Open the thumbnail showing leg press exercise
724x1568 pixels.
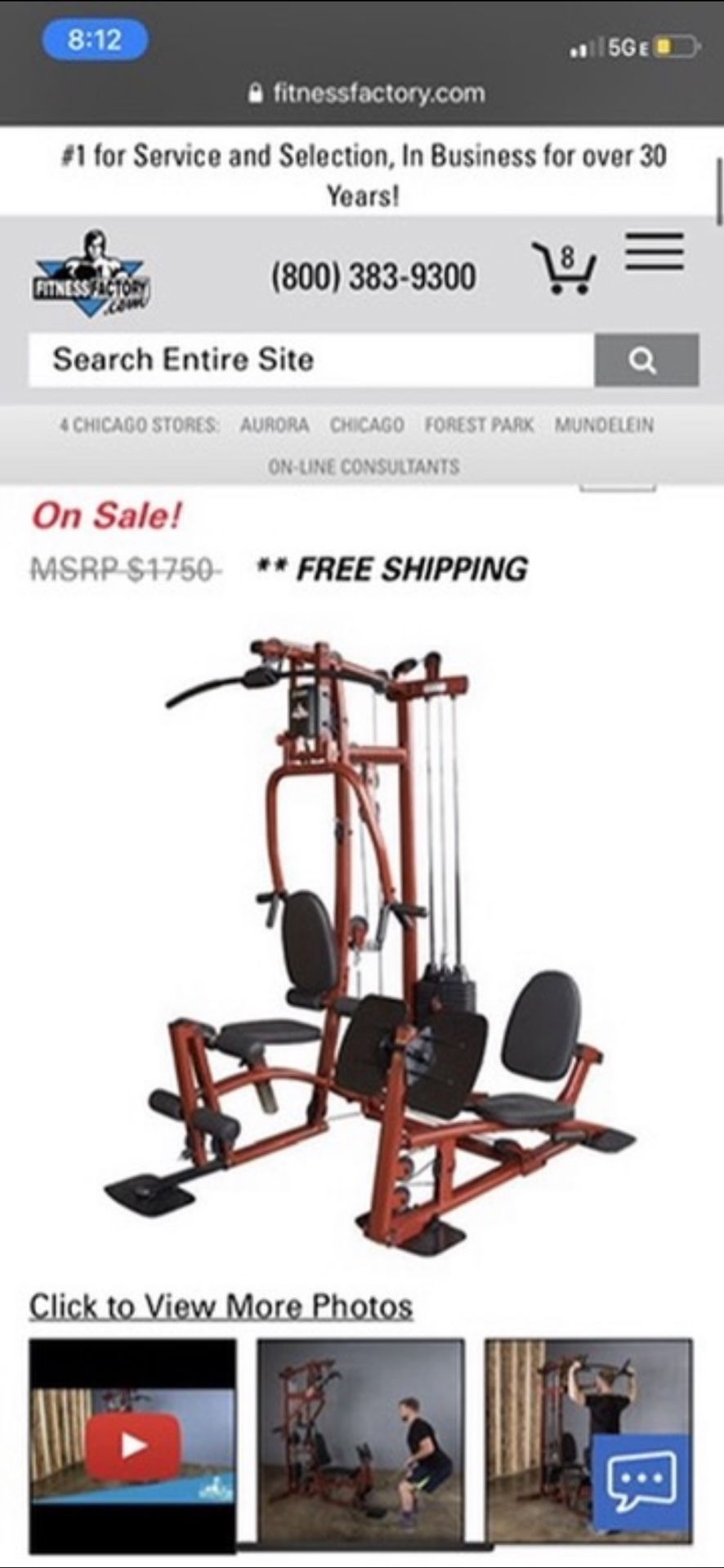tap(362, 1439)
